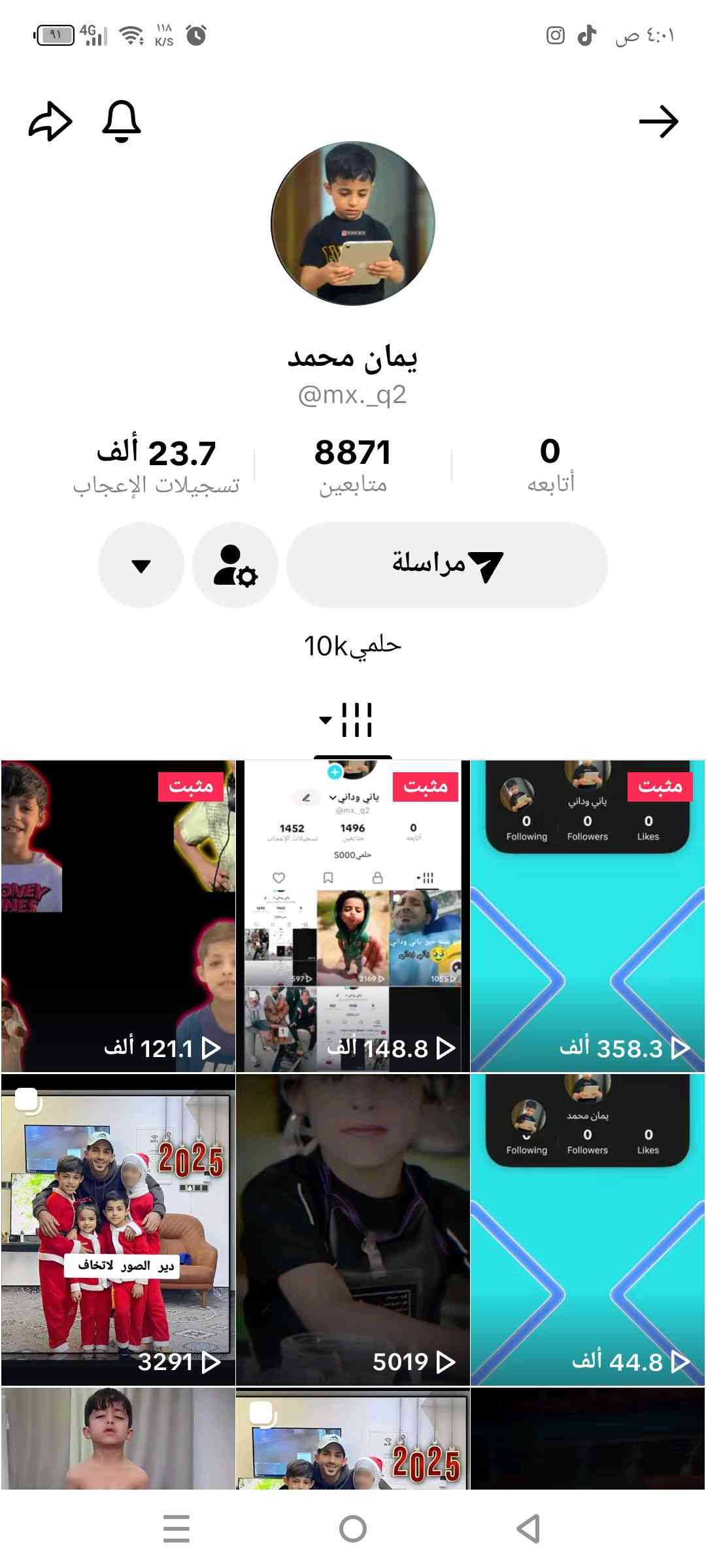
Task: View the 8871 followers list
Action: coord(353,465)
